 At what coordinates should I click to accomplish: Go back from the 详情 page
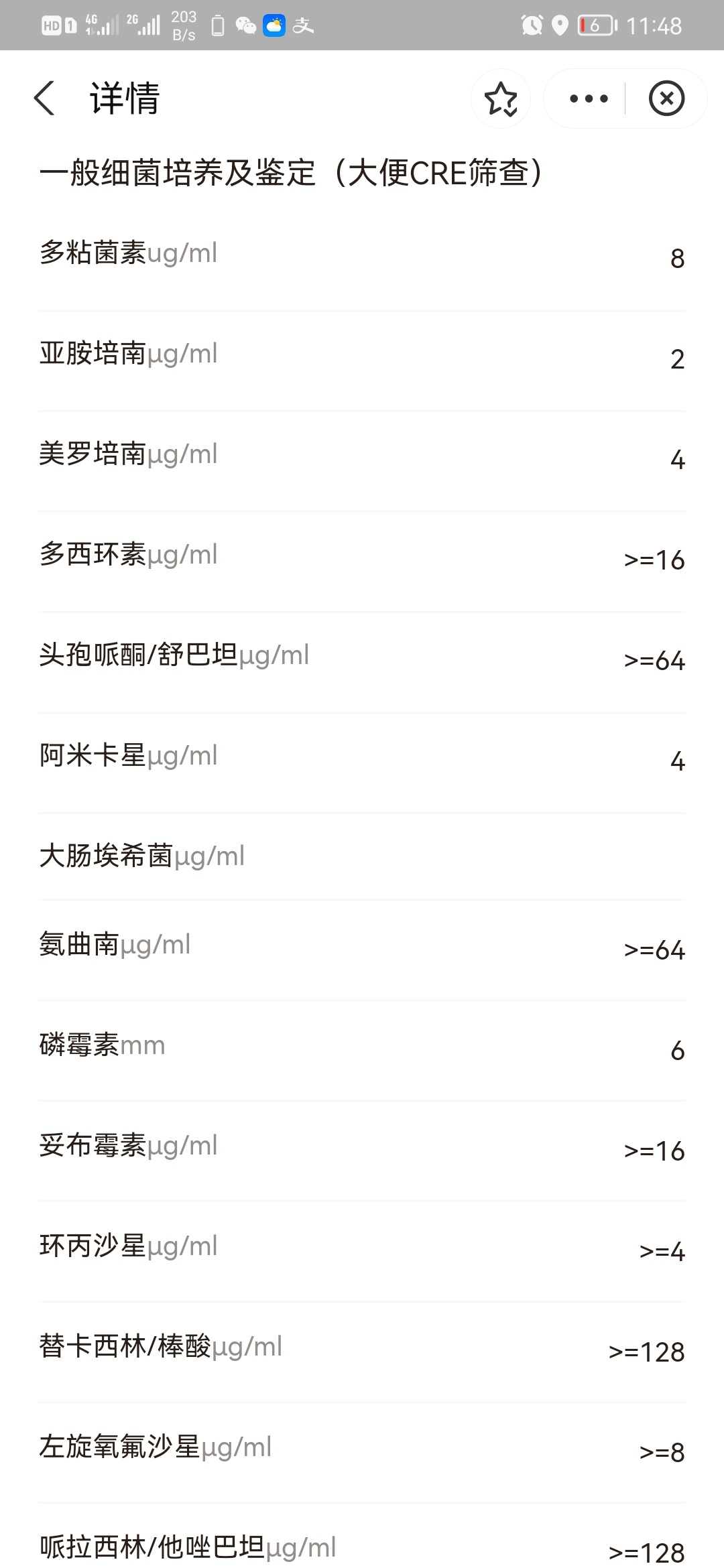[44, 99]
